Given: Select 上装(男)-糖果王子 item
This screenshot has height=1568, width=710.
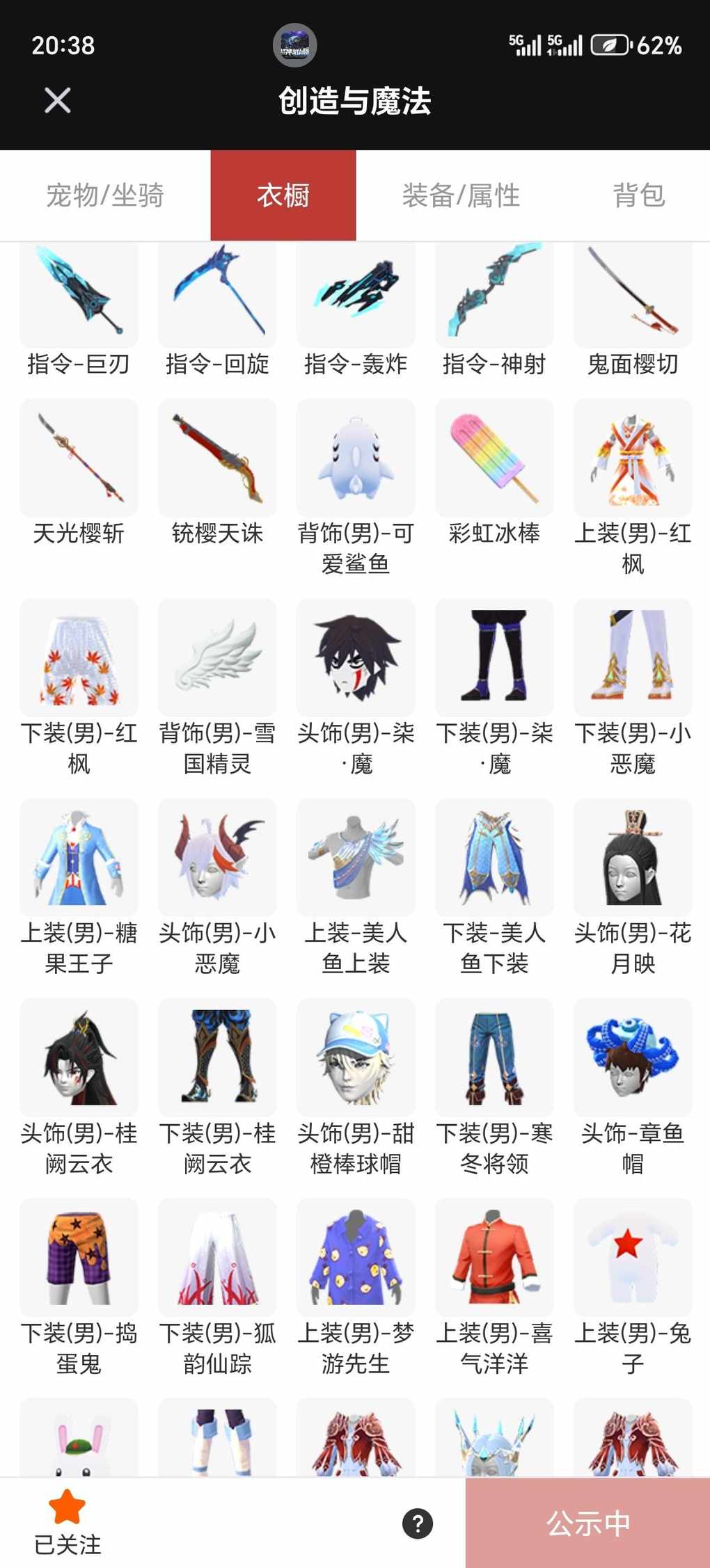Looking at the screenshot, I should [79, 857].
